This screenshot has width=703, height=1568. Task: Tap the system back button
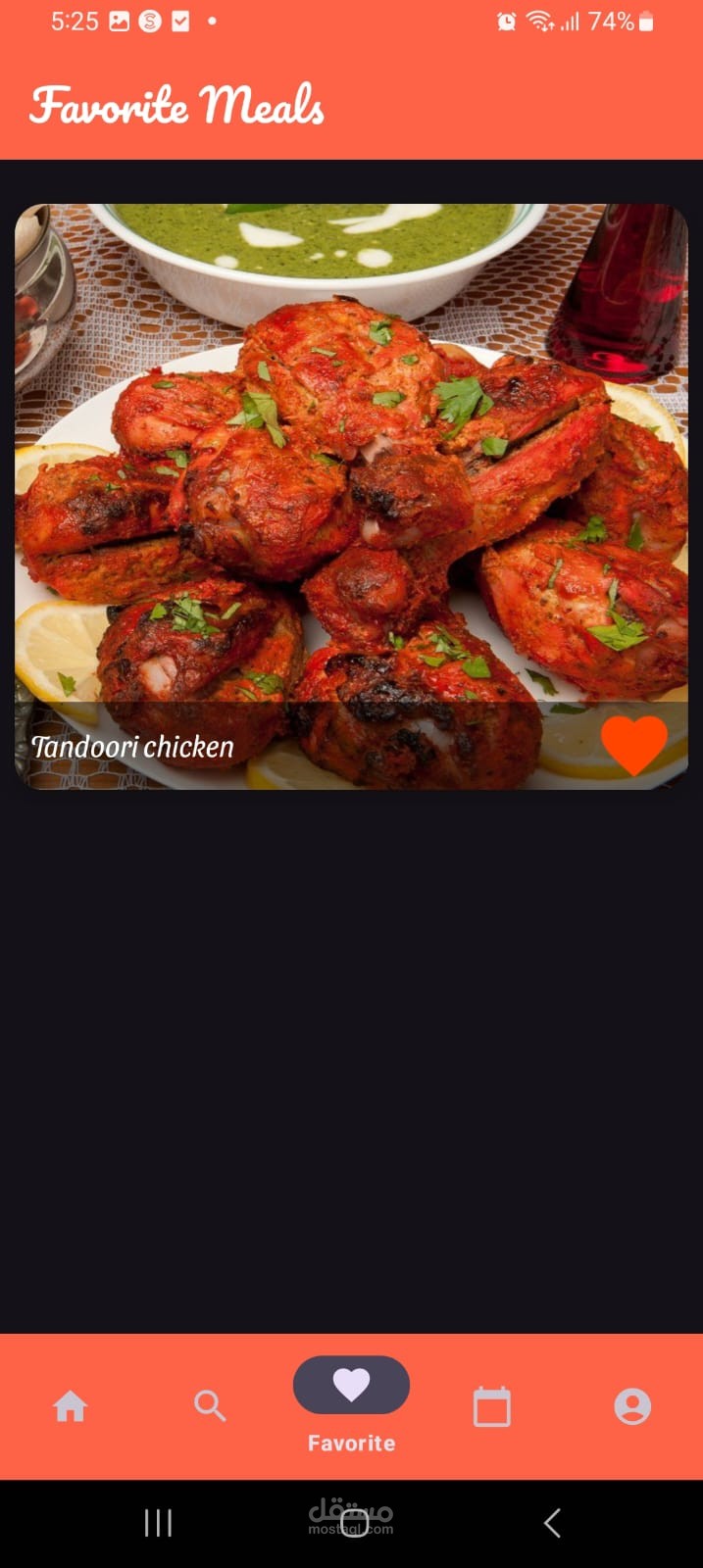point(552,1522)
